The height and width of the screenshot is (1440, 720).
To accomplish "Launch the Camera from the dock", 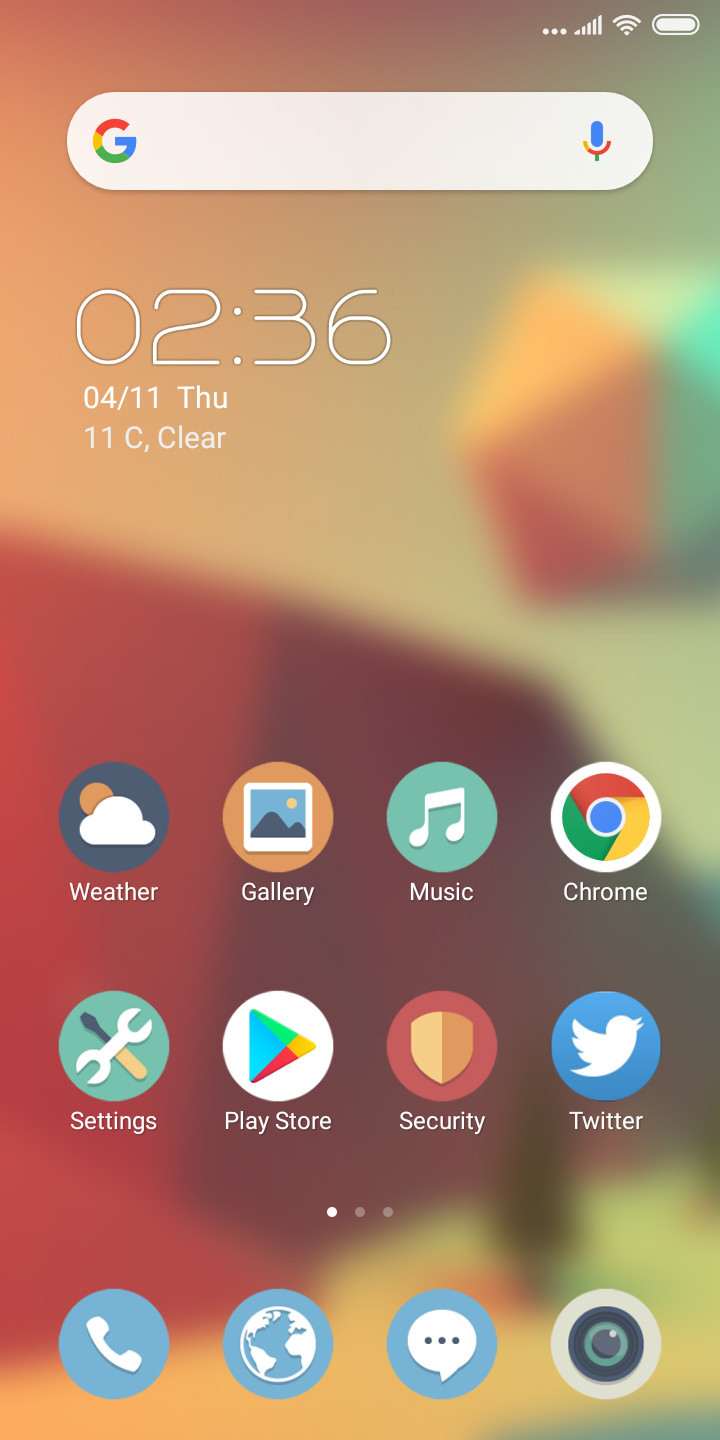I will click(x=606, y=1344).
